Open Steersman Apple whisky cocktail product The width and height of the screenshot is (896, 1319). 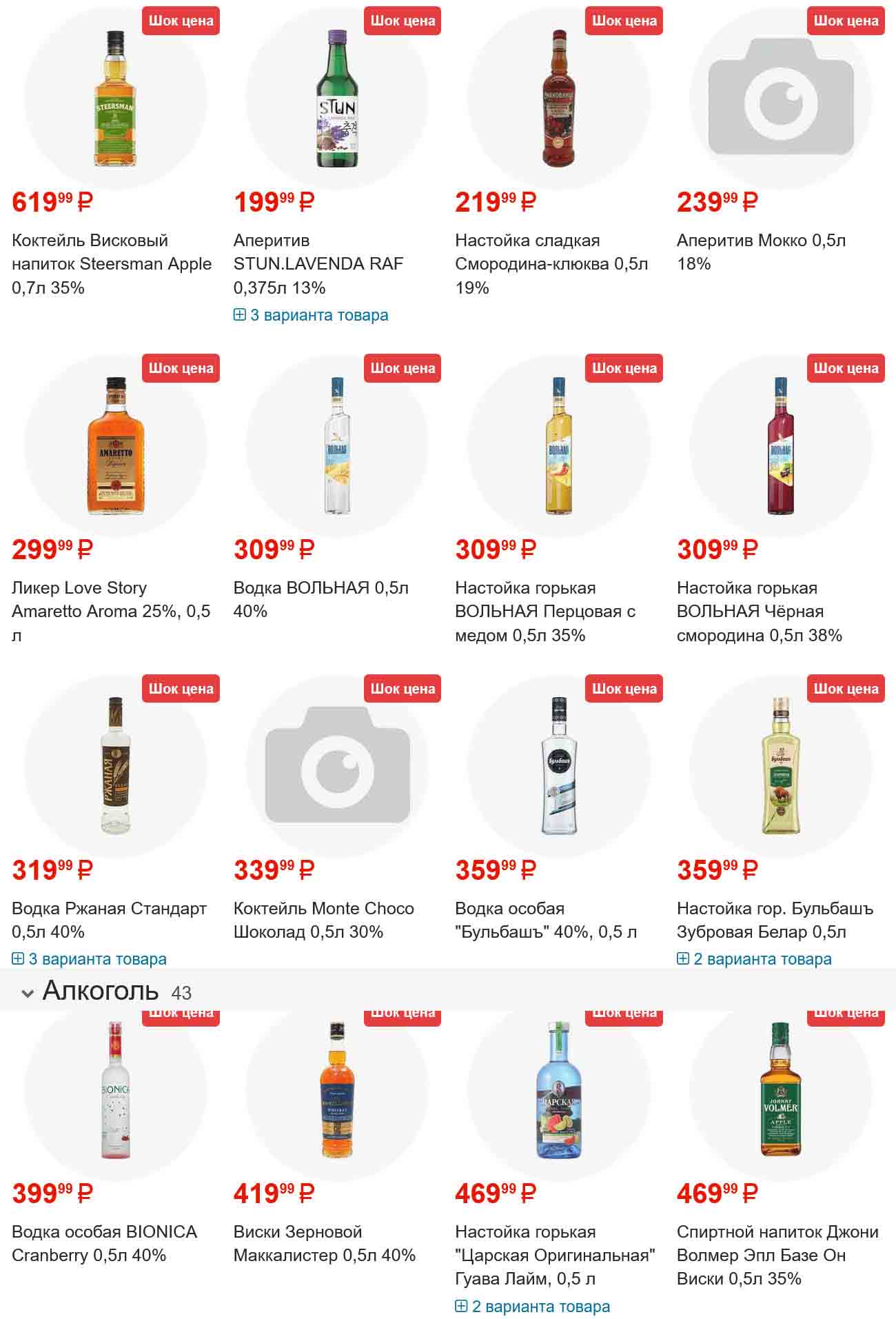(111, 263)
